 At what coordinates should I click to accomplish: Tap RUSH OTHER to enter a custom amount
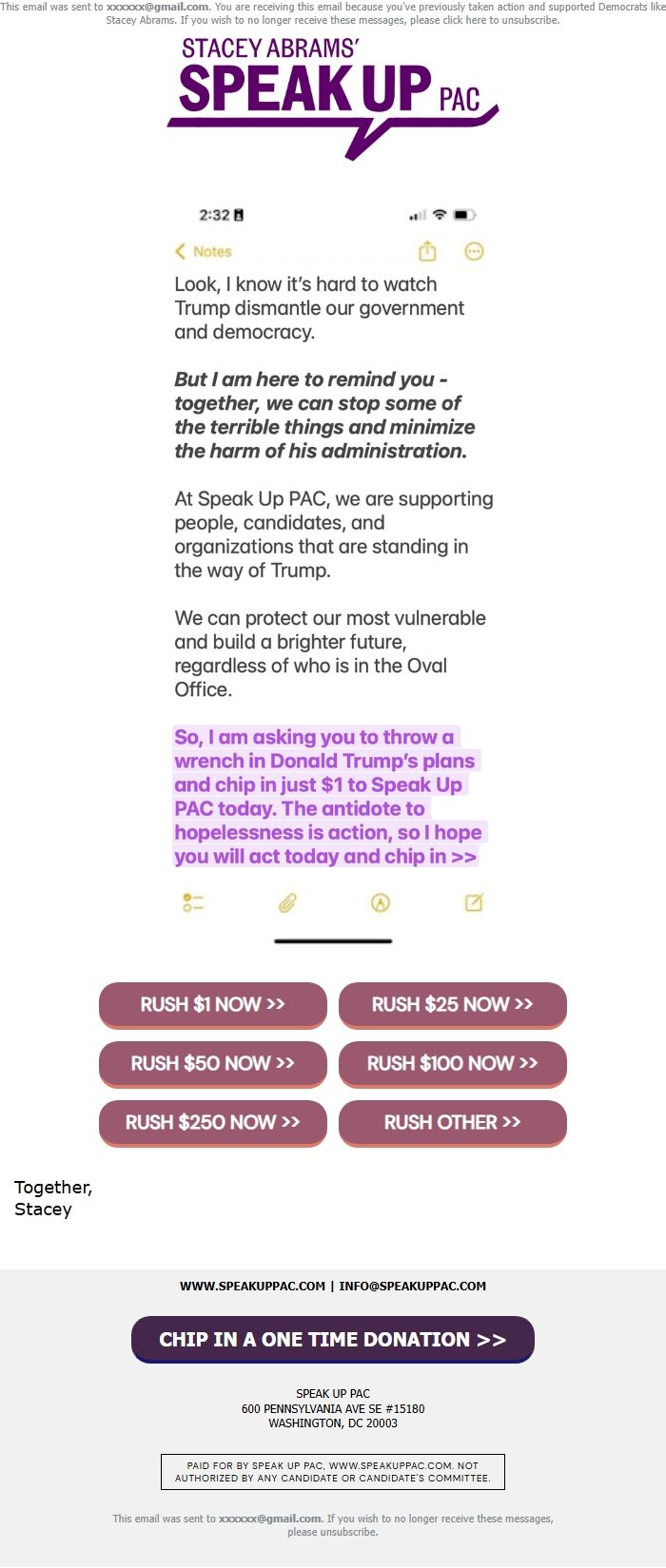(x=453, y=1122)
